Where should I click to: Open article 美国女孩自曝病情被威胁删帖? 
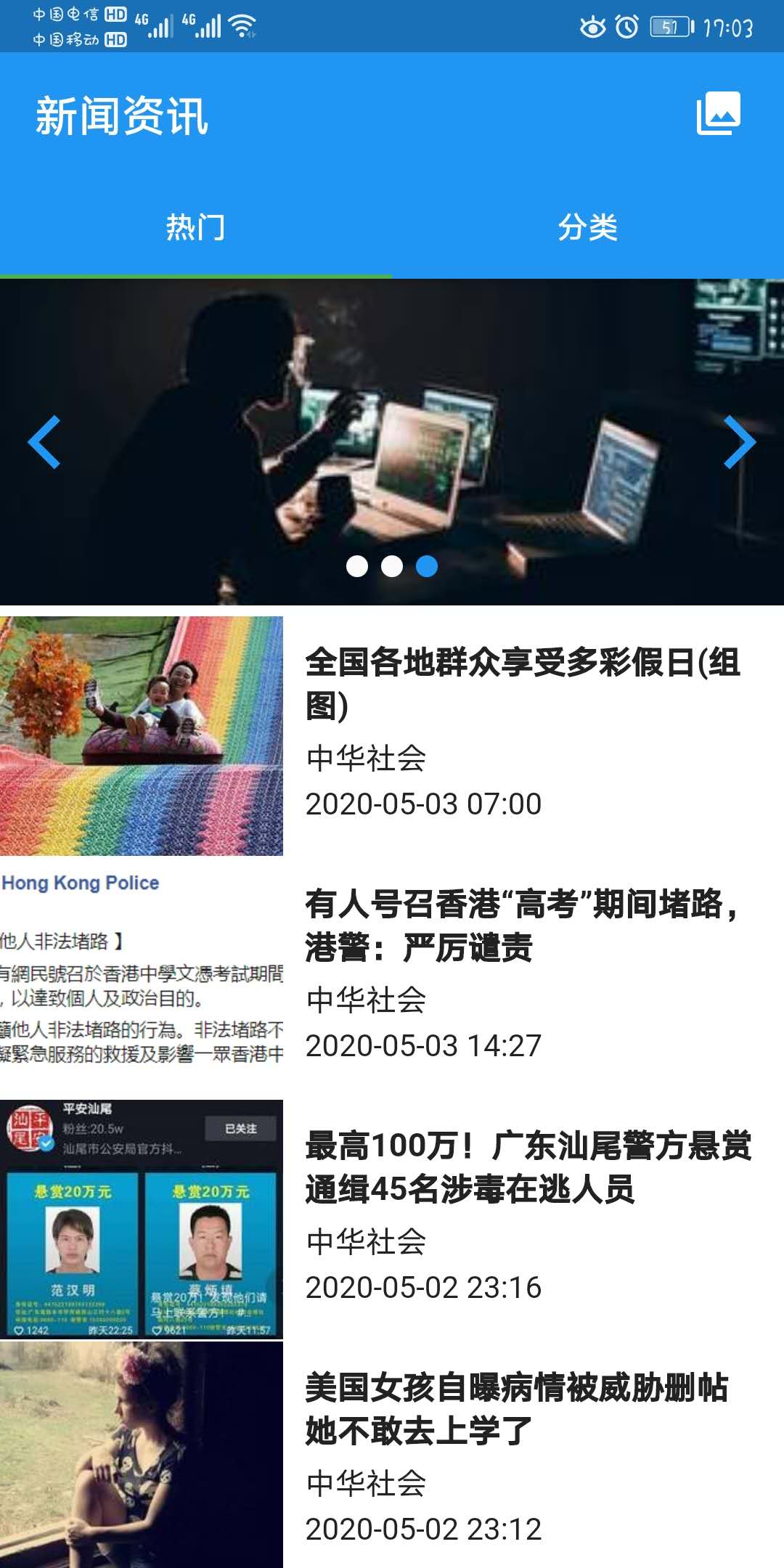(517, 1408)
